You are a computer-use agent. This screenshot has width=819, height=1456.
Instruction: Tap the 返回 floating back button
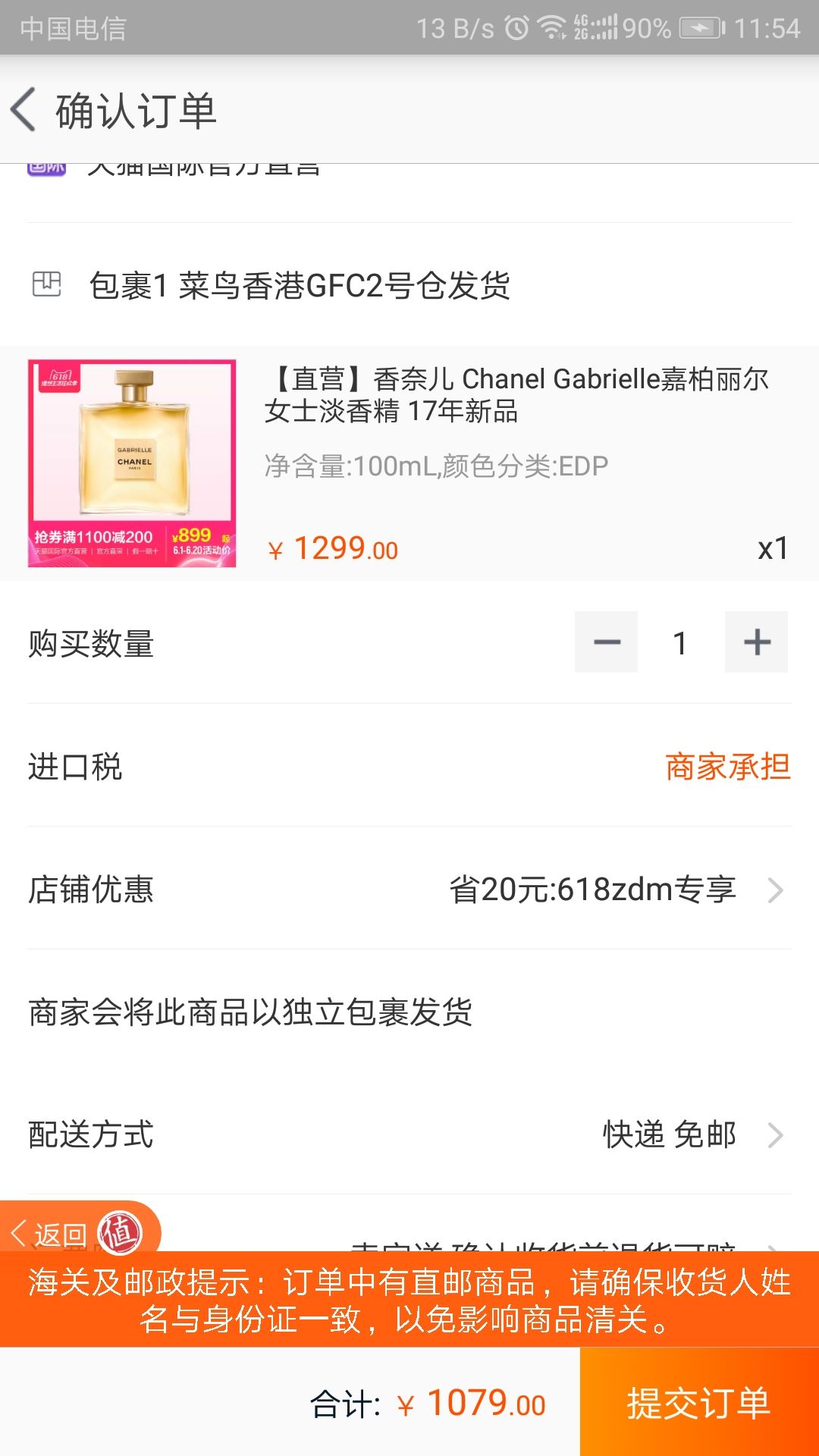point(57,1228)
